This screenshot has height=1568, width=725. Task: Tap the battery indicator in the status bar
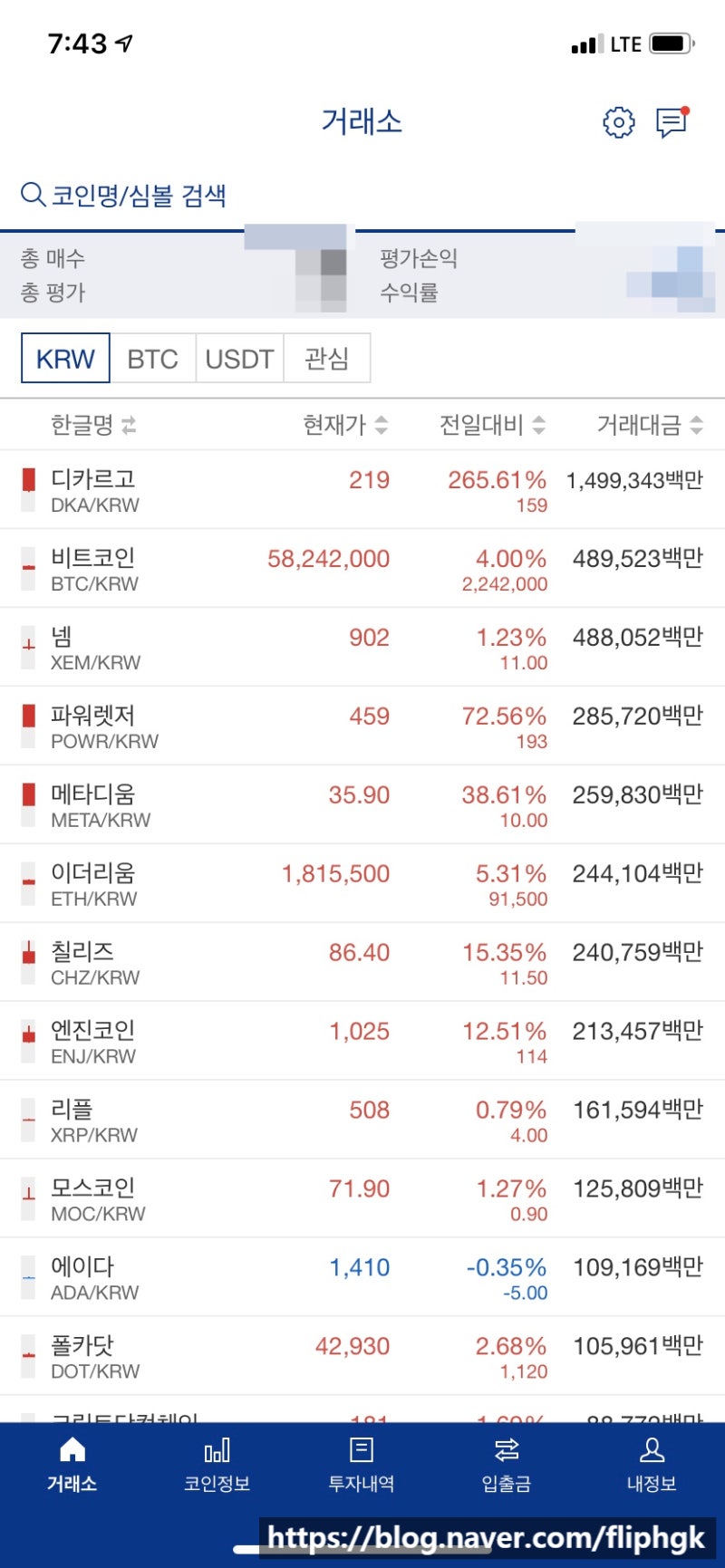coord(669,42)
